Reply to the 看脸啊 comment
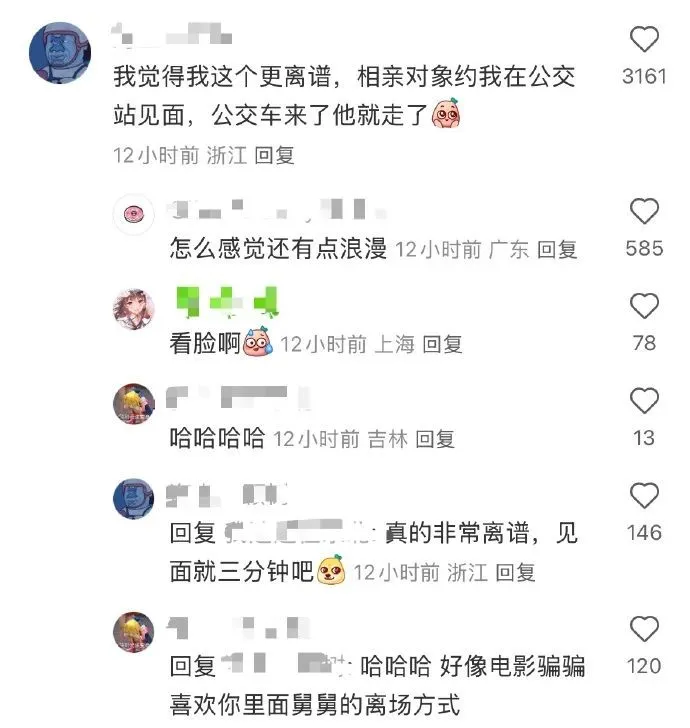 [442, 344]
